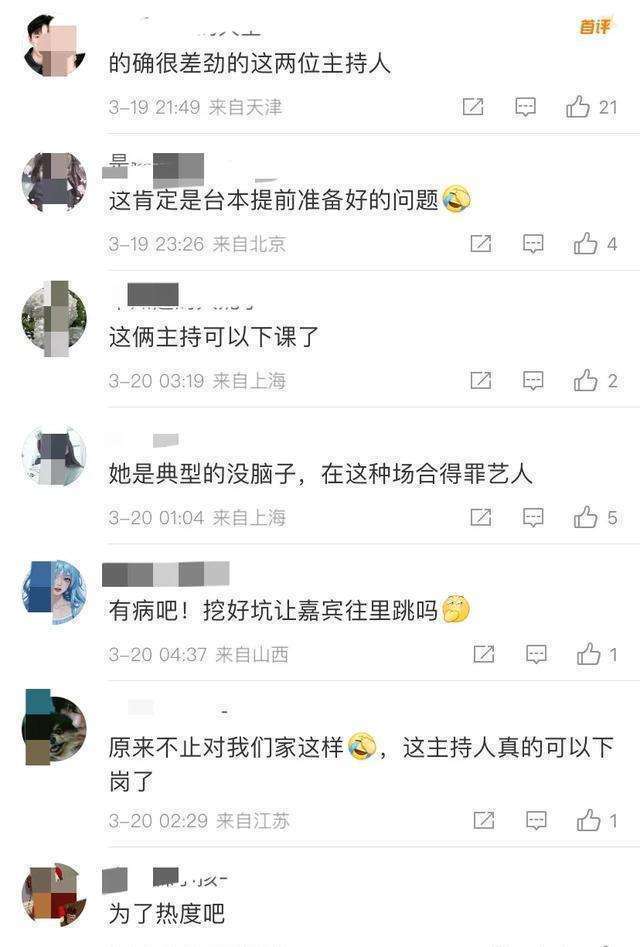This screenshot has width=640, height=947.
Task: Open the blue-haired avatar of the 山西 commenter
Action: pyautogui.click(x=54, y=592)
